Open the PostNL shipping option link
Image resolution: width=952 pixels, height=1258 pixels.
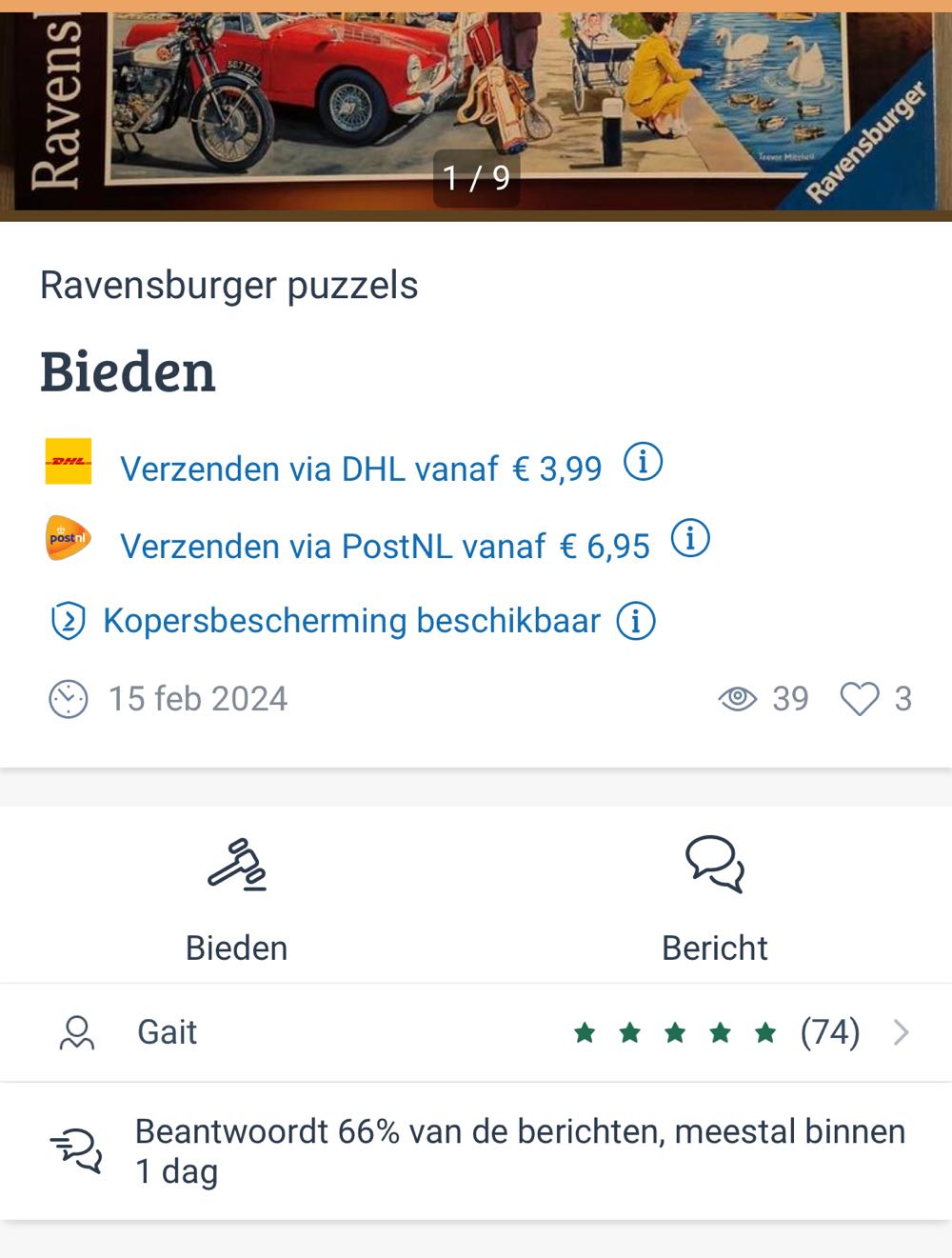point(384,546)
